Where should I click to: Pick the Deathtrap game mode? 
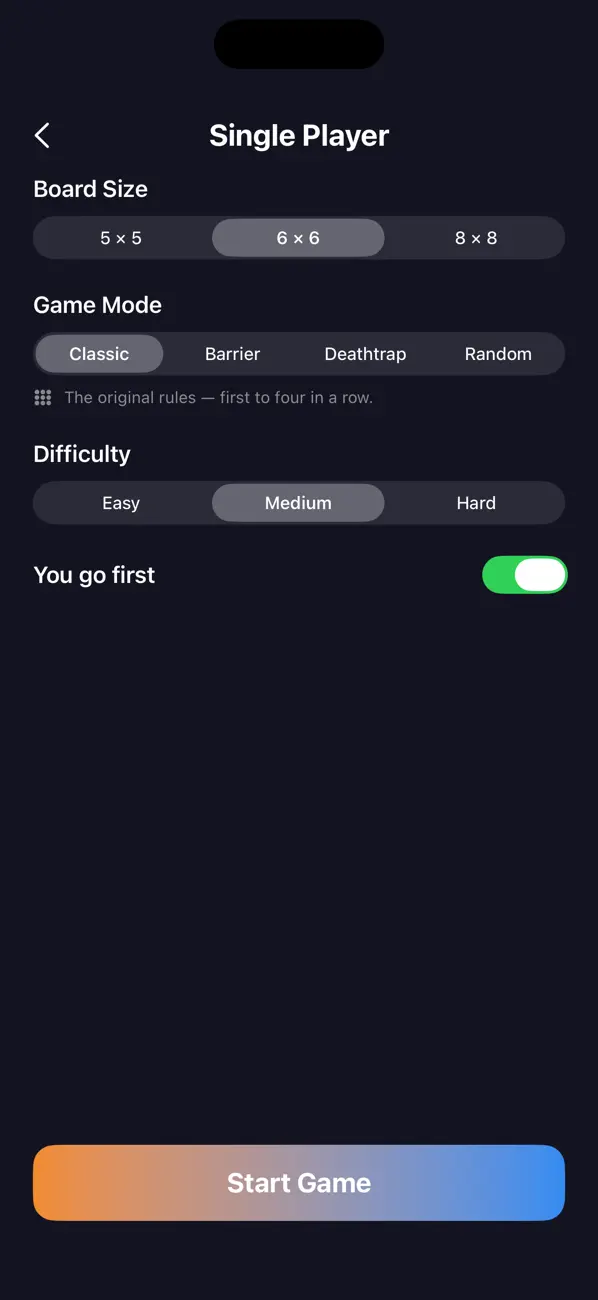coord(365,354)
